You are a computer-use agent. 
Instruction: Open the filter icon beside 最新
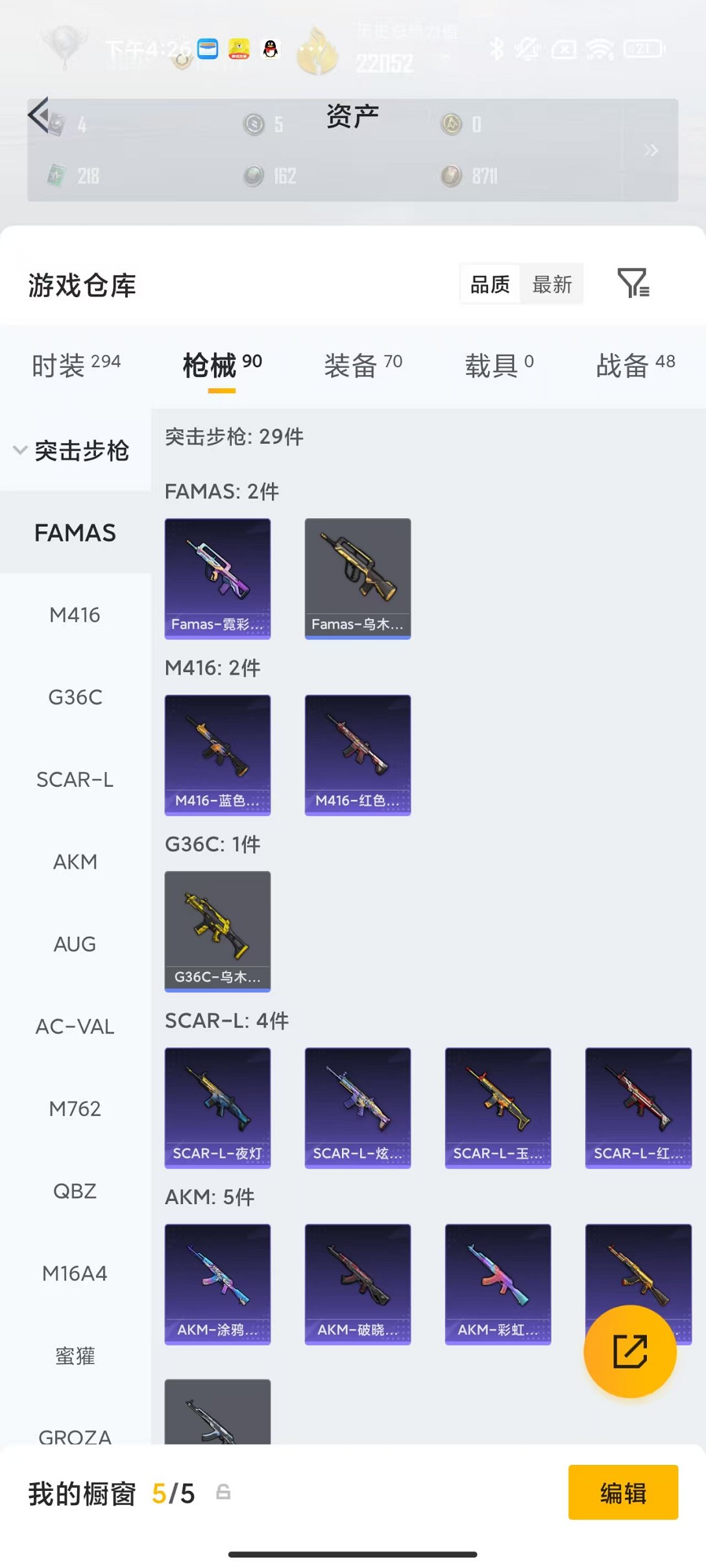coord(633,283)
